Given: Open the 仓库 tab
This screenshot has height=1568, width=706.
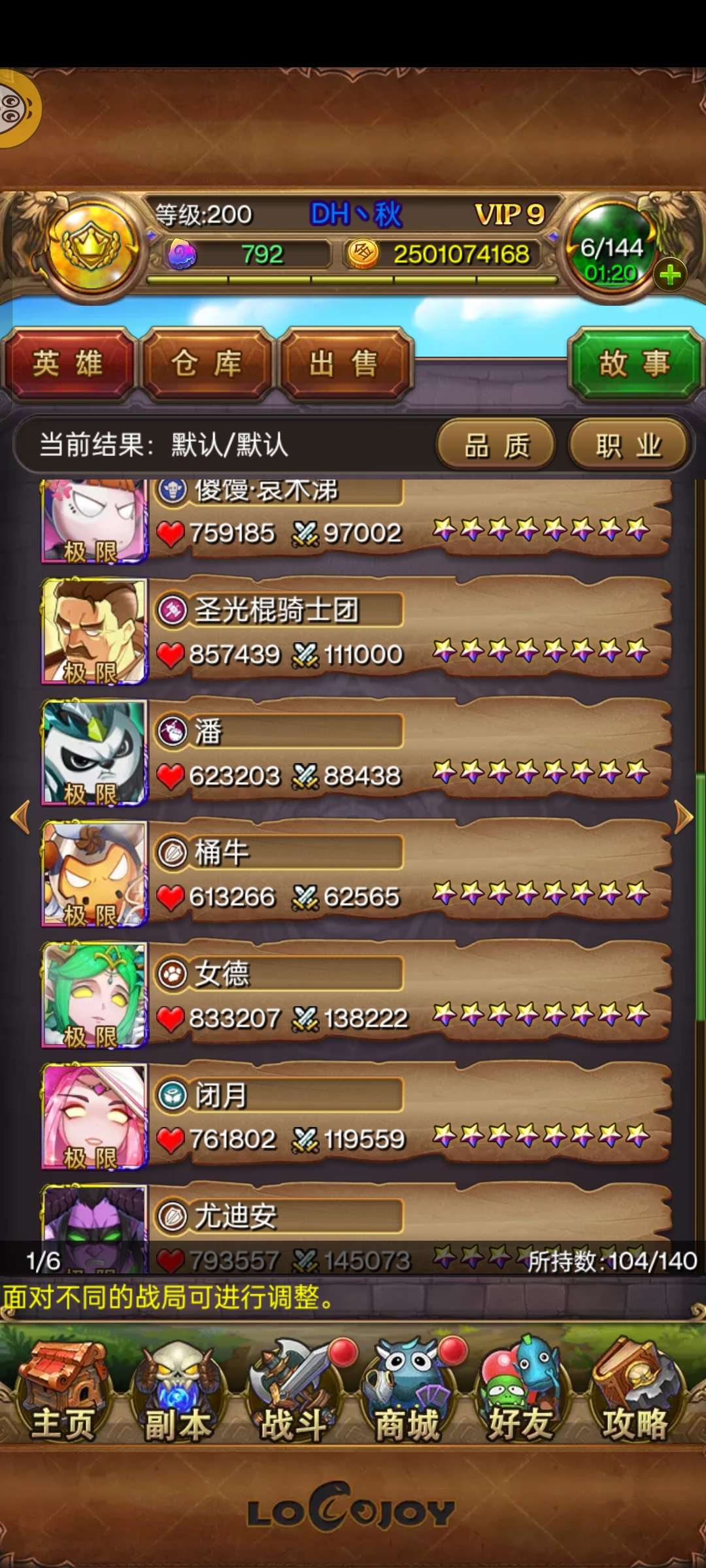Looking at the screenshot, I should point(207,364).
